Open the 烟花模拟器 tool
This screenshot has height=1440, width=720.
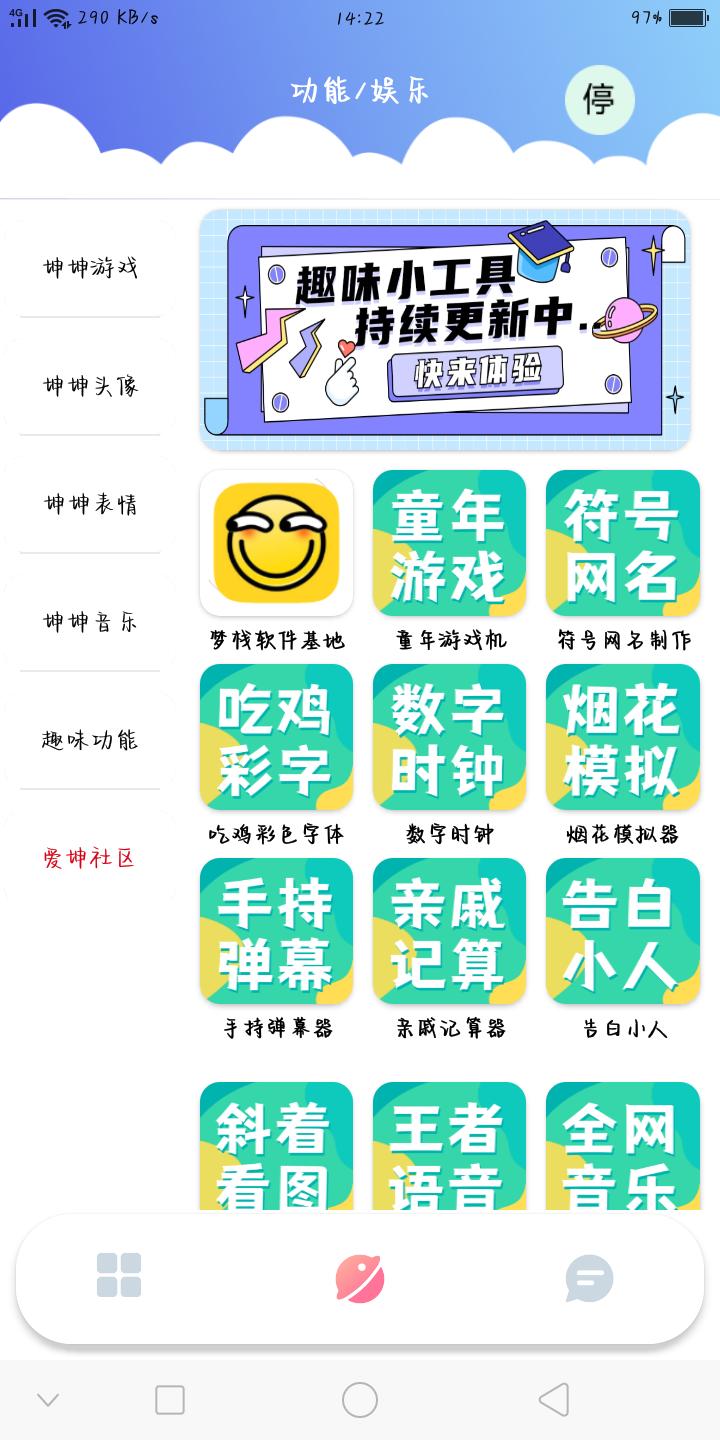click(x=622, y=737)
